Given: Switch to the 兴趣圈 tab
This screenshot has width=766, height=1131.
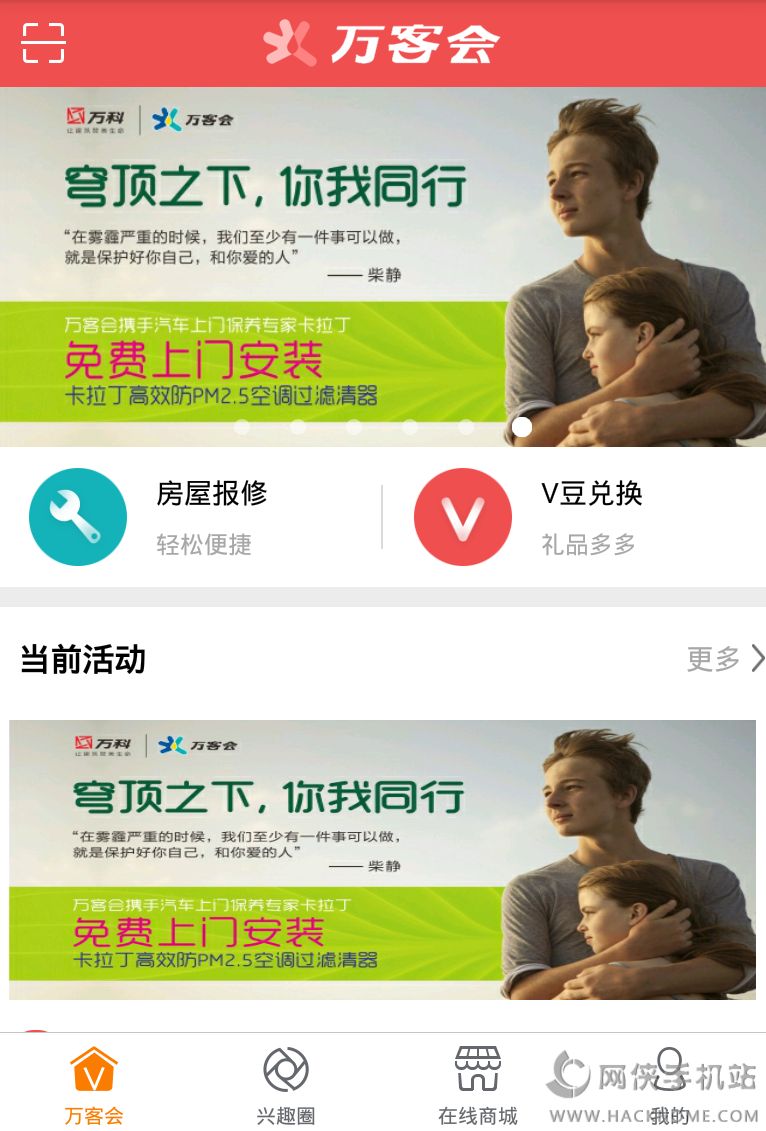Looking at the screenshot, I should [286, 1085].
